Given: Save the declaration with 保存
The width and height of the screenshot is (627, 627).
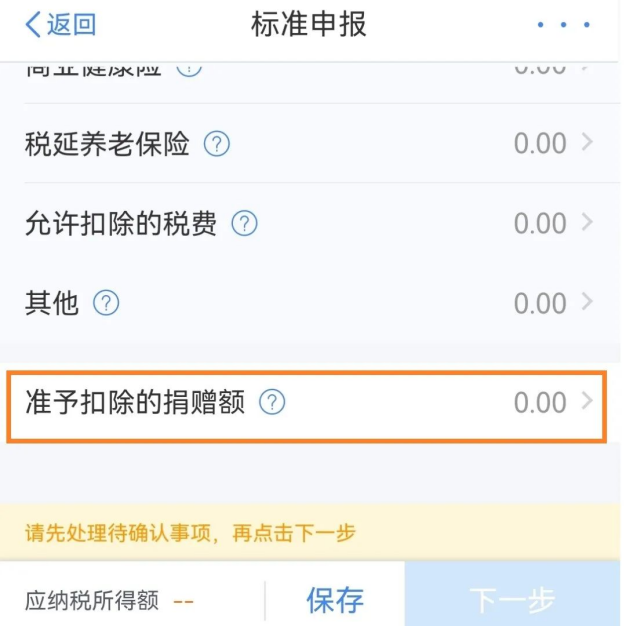Looking at the screenshot, I should tap(335, 600).
